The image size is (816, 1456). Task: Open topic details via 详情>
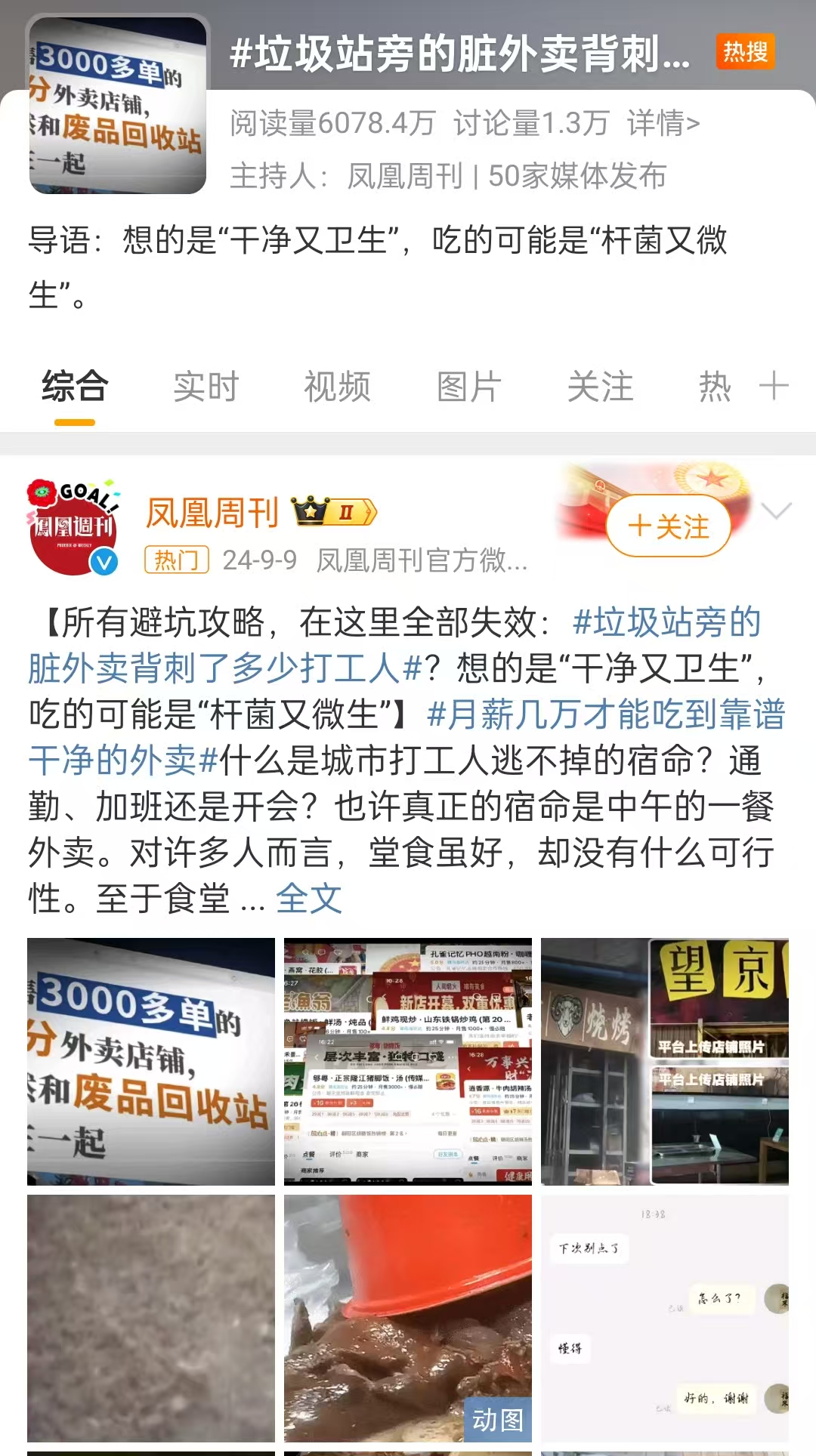(663, 123)
